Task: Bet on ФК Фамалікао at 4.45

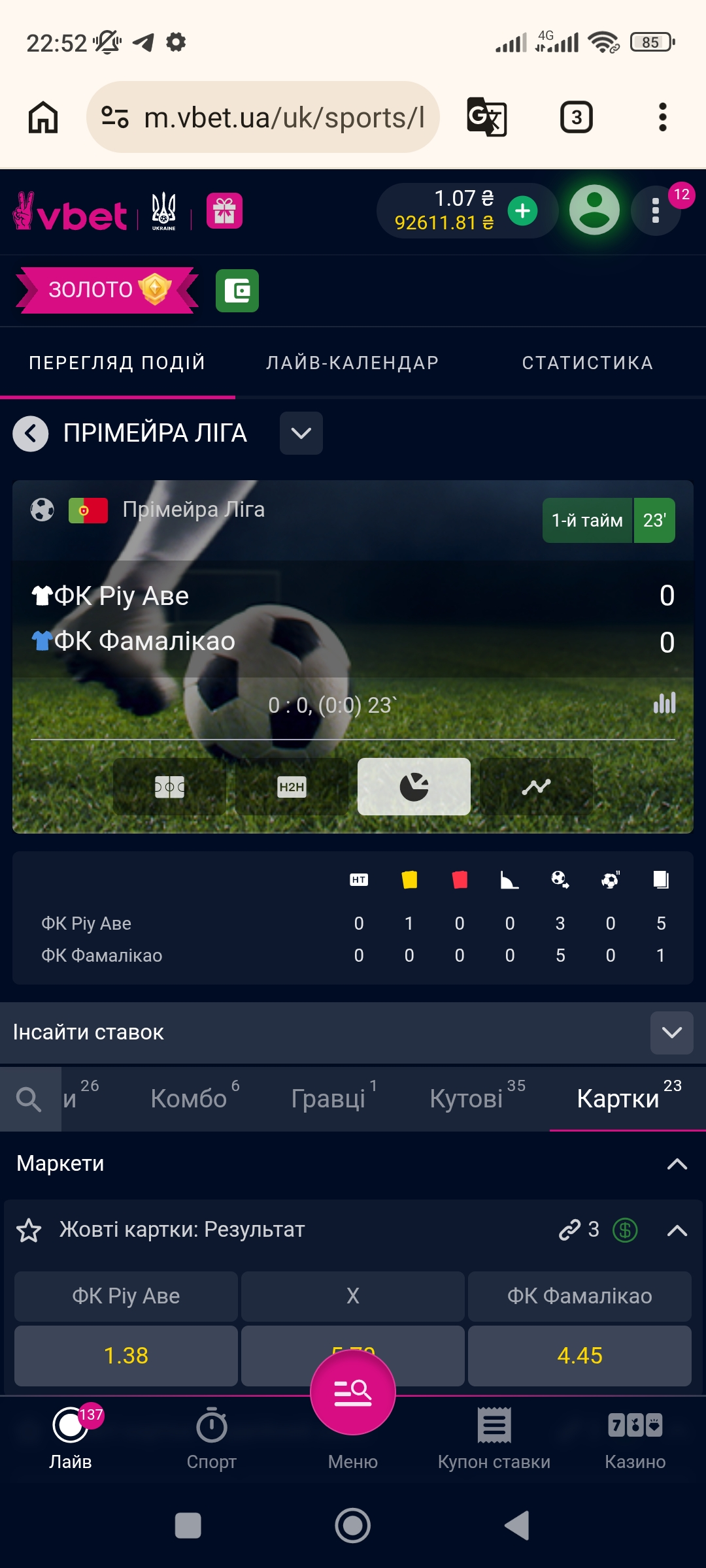Action: click(579, 1356)
